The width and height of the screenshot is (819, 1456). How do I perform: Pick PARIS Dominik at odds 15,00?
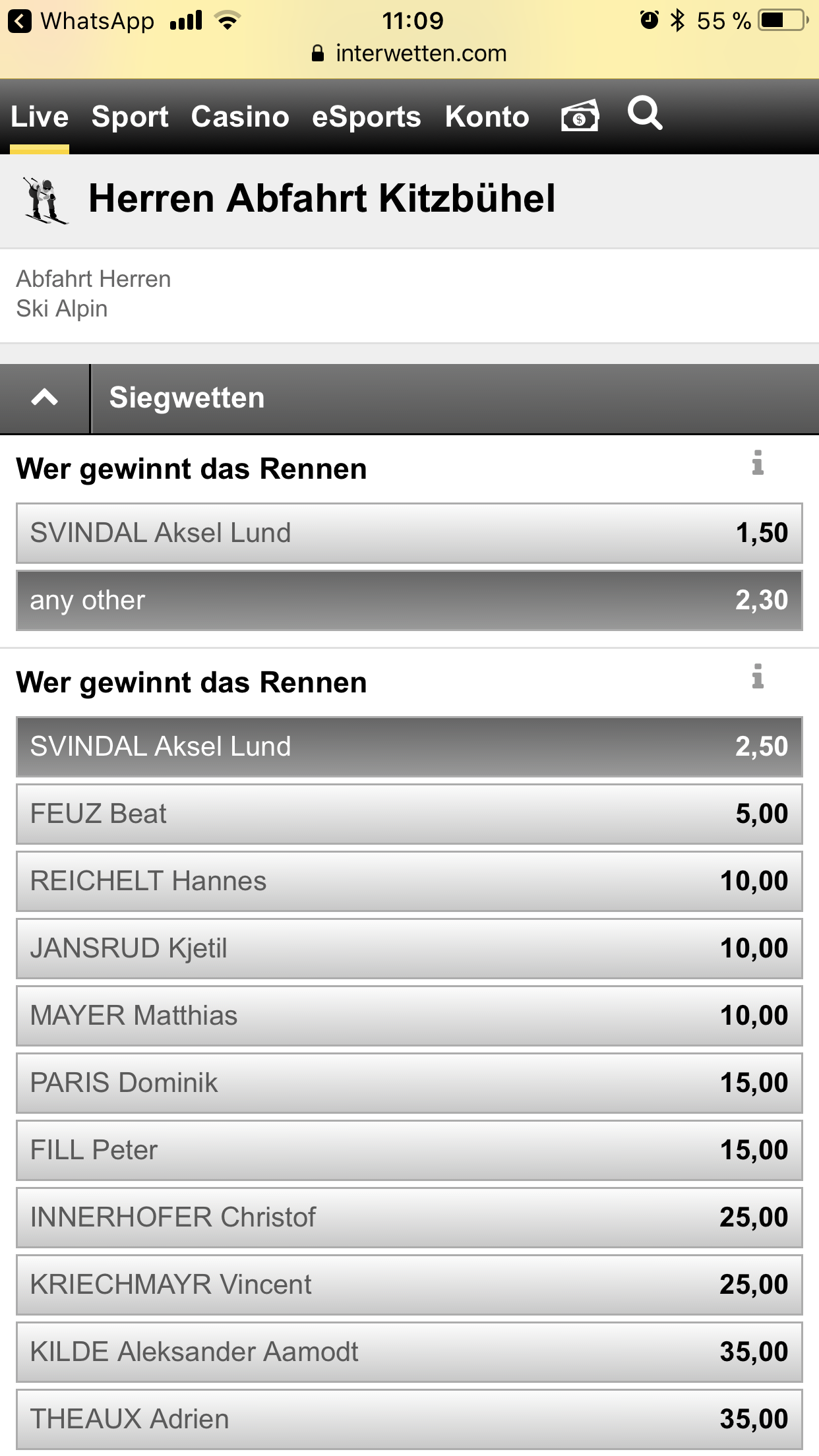(409, 1083)
